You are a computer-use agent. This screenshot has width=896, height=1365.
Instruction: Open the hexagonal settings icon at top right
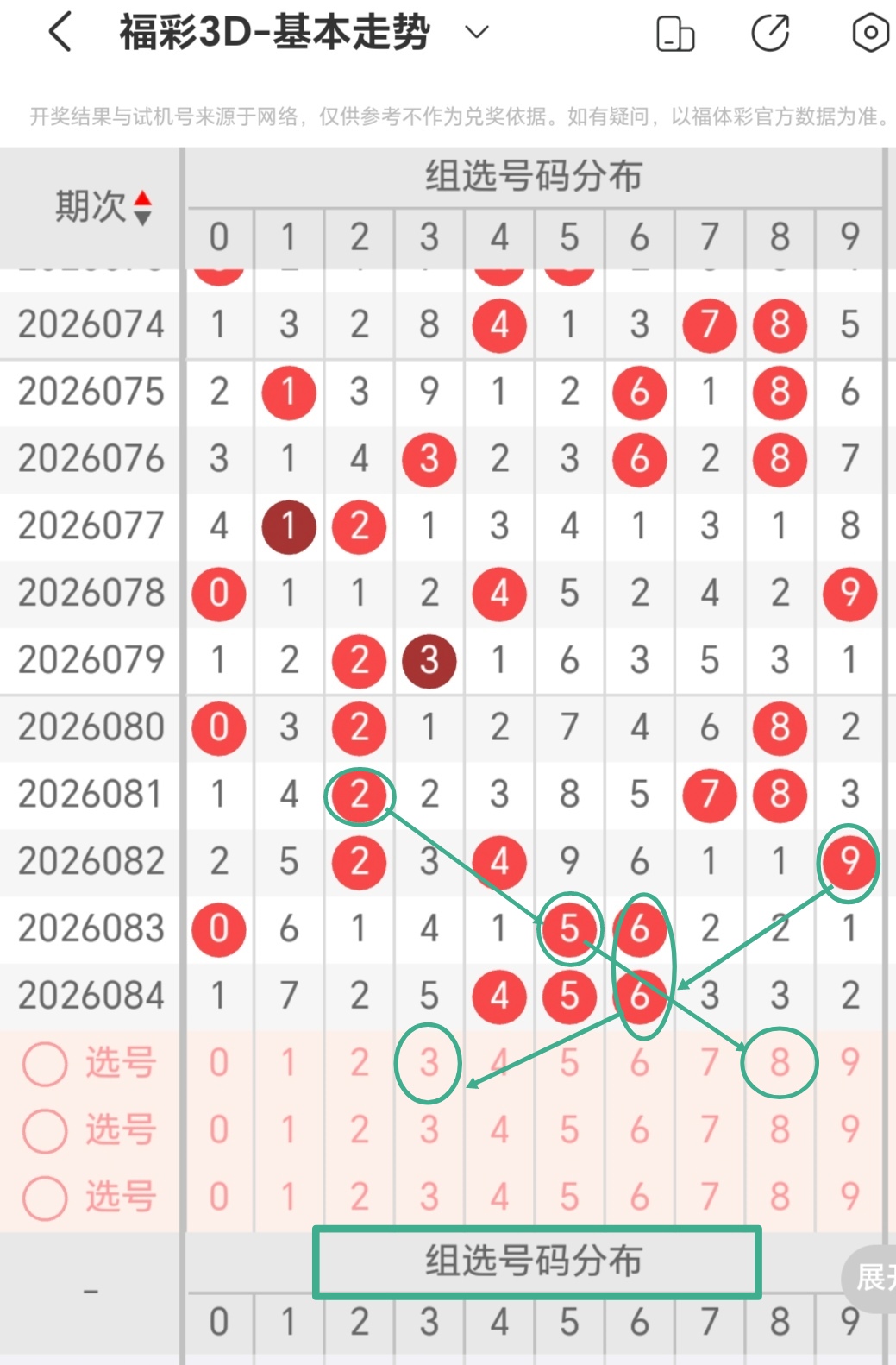870,33
